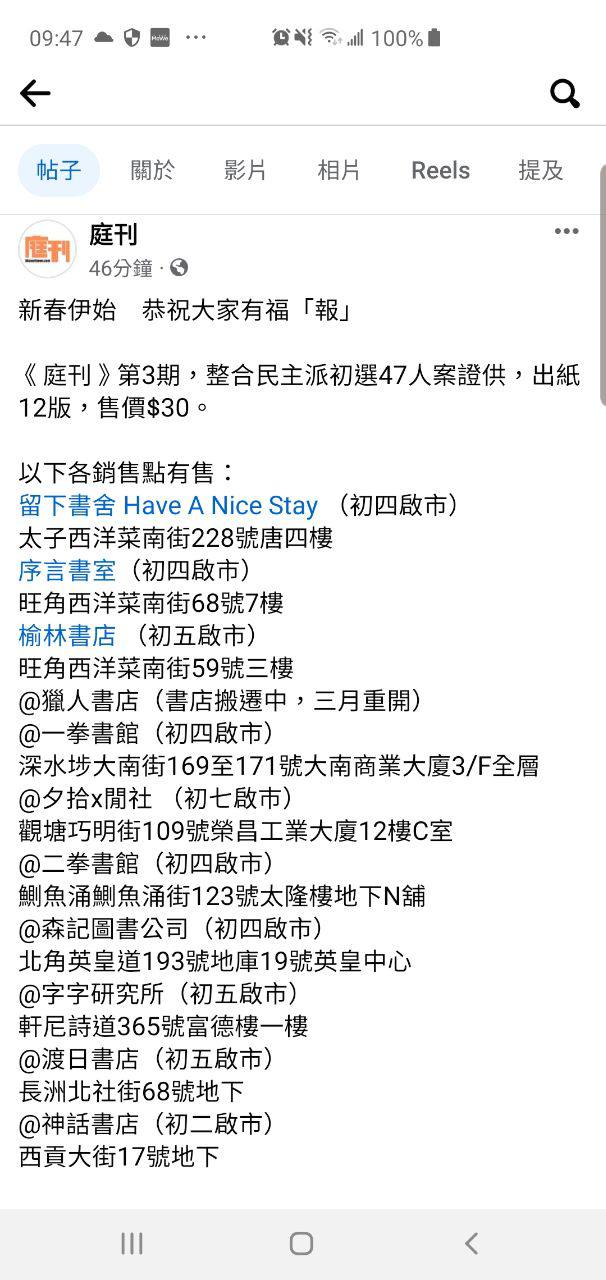
Task: Open the 留下書舍 Have A Nice Stay link
Action: pos(168,506)
